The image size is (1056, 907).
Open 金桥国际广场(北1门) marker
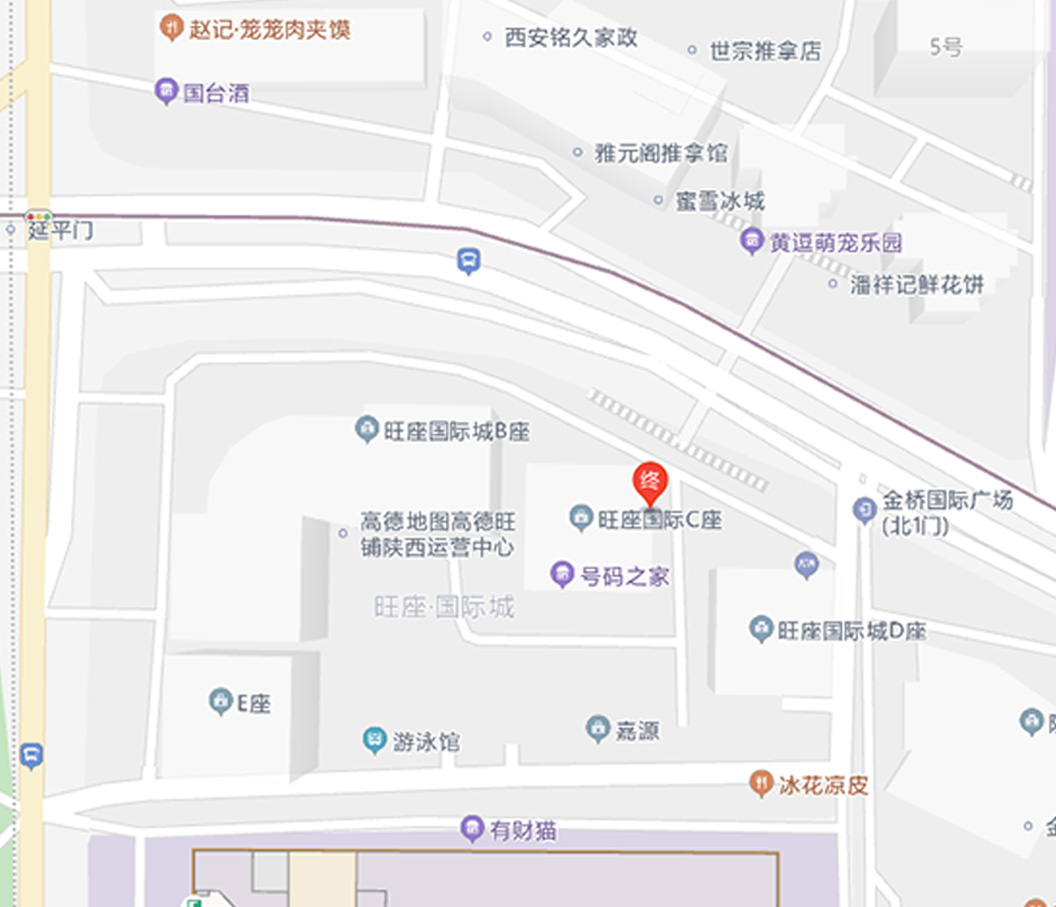click(865, 509)
